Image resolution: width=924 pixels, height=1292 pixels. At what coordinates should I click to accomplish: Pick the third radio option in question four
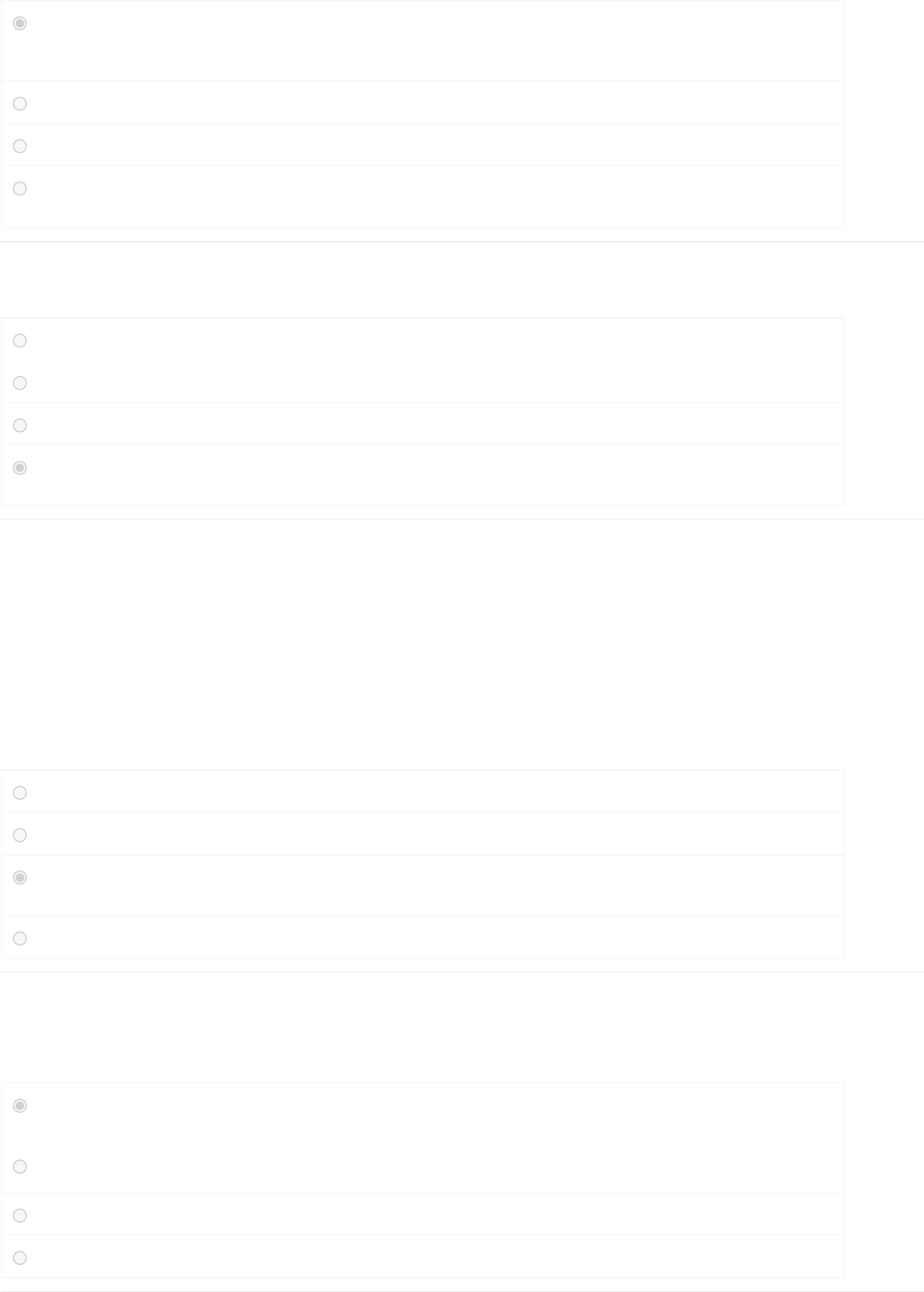[x=20, y=1215]
